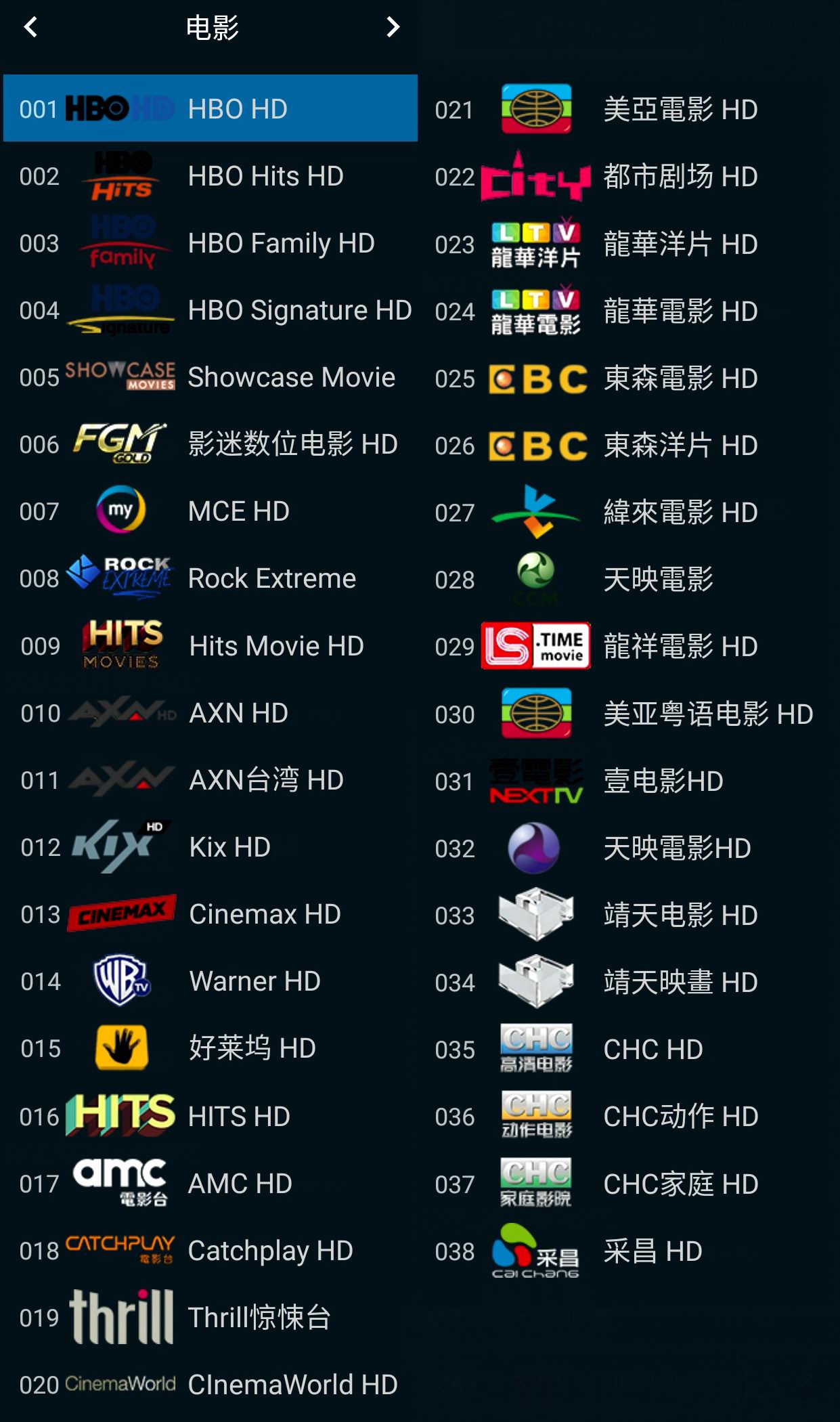Open Thrill惊悚台 channel
Viewport: 840px width, 1422px height.
(210, 1317)
